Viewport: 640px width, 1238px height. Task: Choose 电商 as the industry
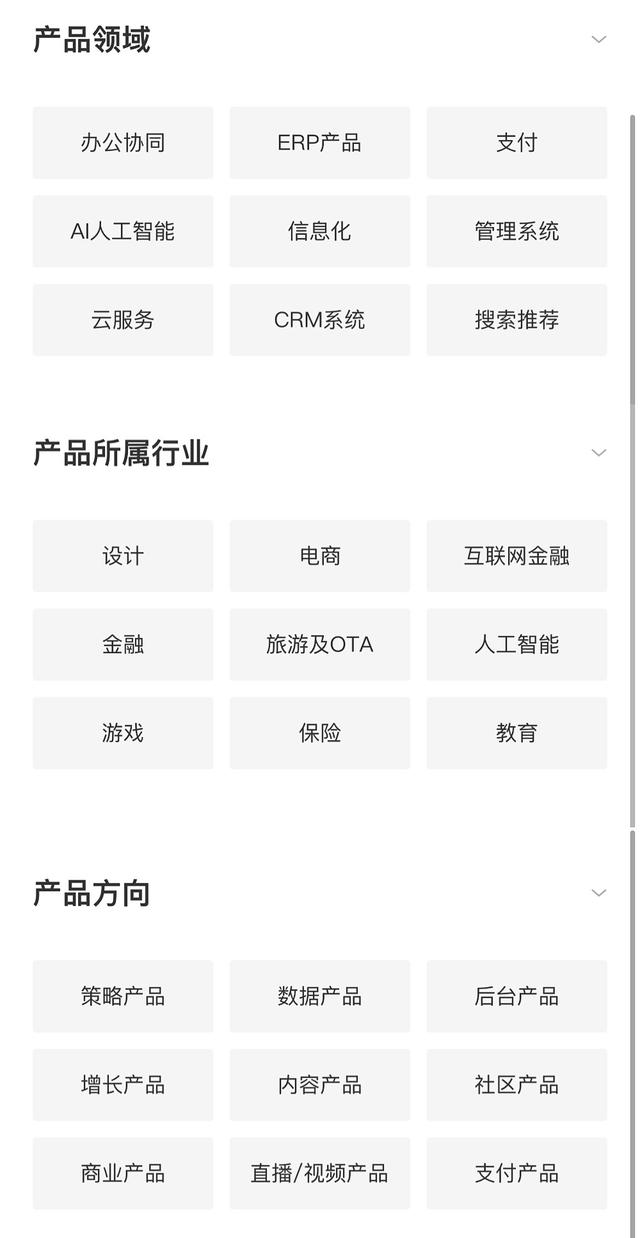click(320, 556)
